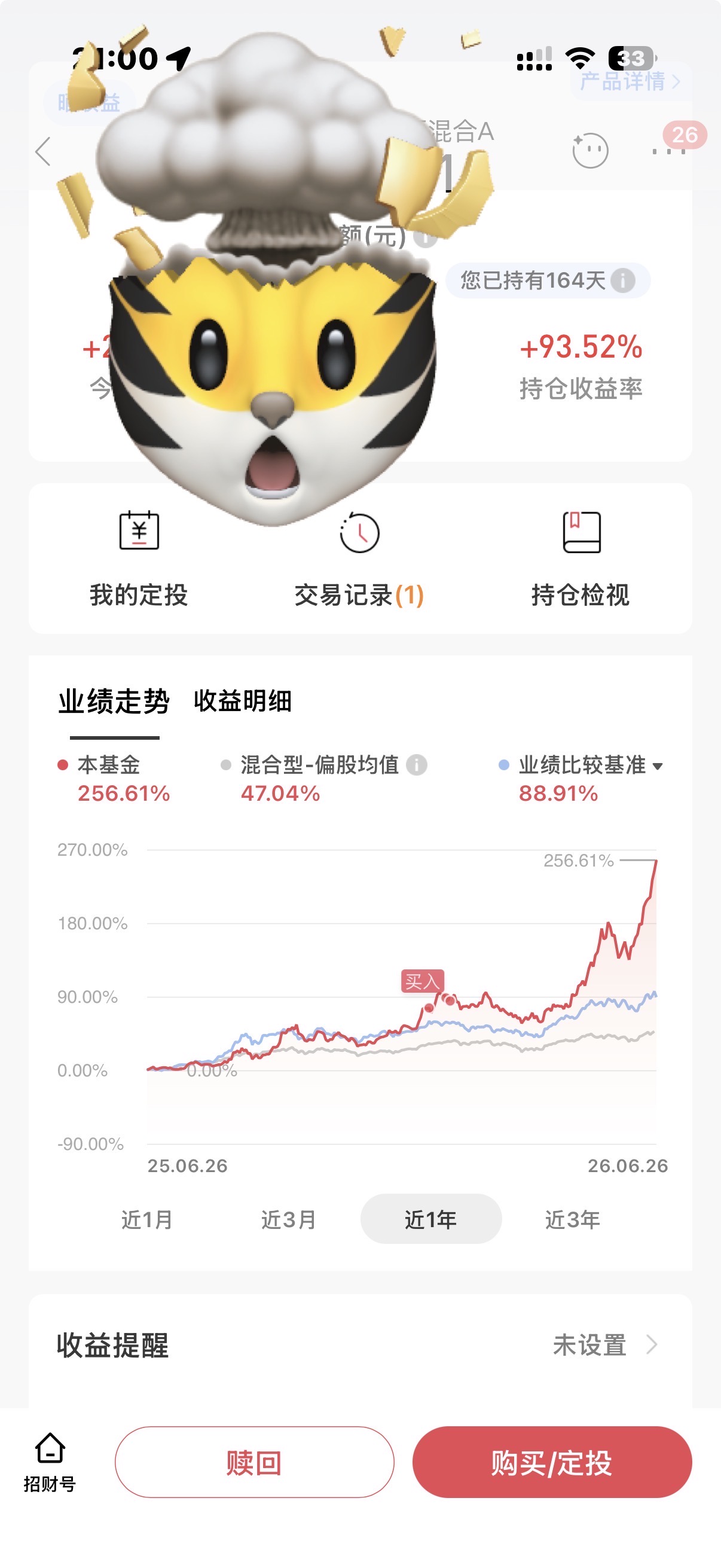Tap info icon beside 您已持有164天
Image resolution: width=721 pixels, height=1568 pixels.
point(622,280)
